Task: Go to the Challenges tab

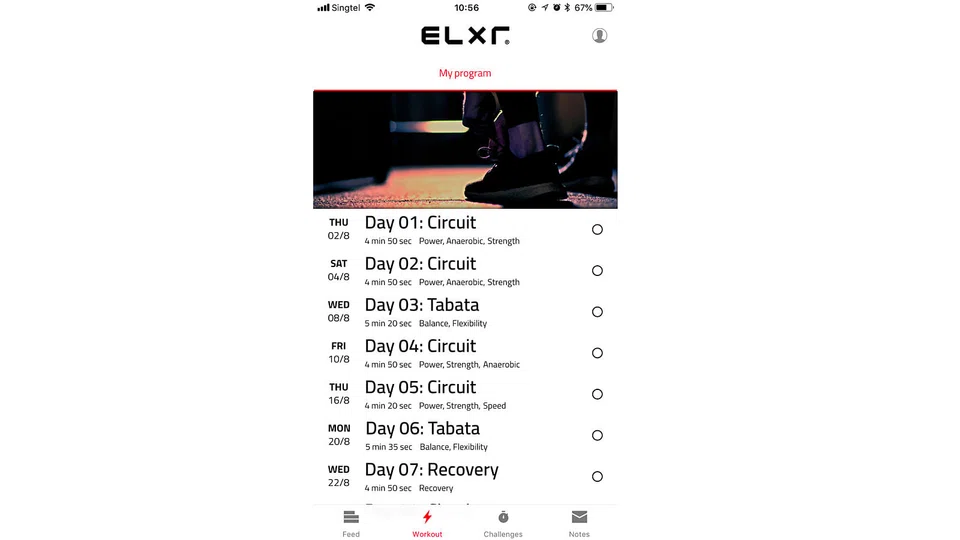Action: pyautogui.click(x=503, y=523)
